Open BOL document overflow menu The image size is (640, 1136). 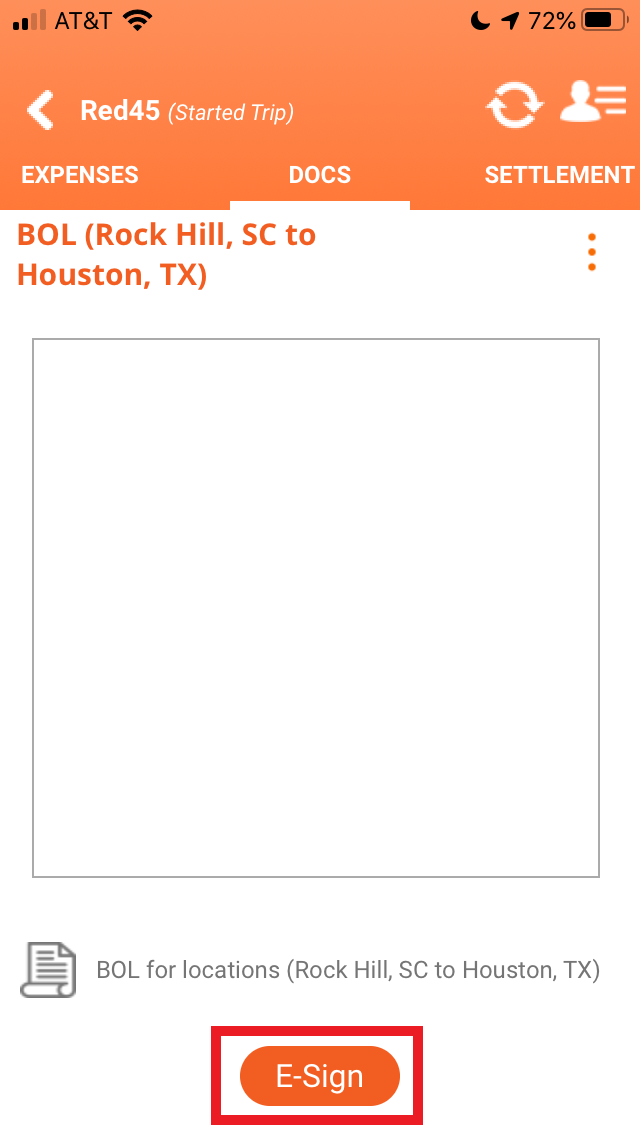pyautogui.click(x=592, y=252)
